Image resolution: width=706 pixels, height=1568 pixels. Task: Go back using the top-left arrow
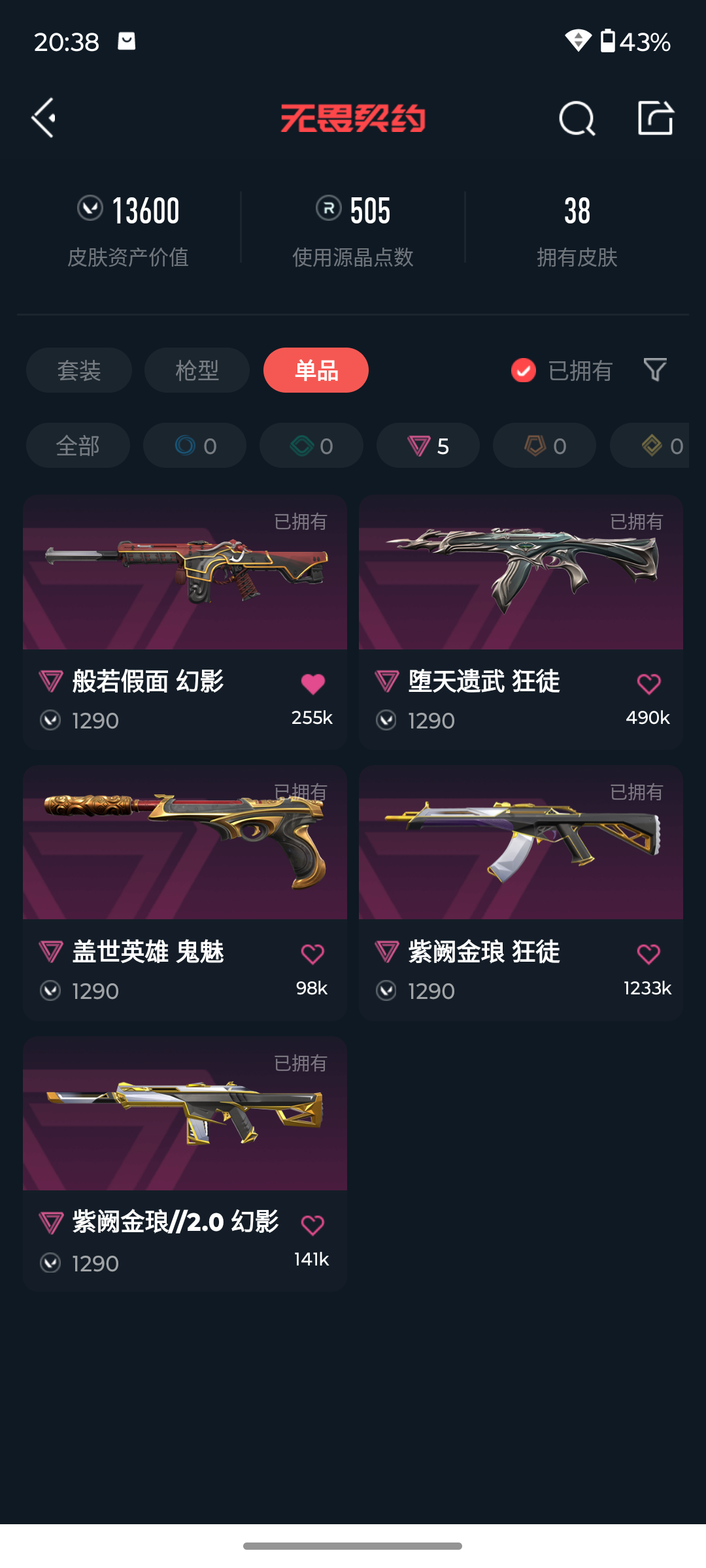pos(44,118)
